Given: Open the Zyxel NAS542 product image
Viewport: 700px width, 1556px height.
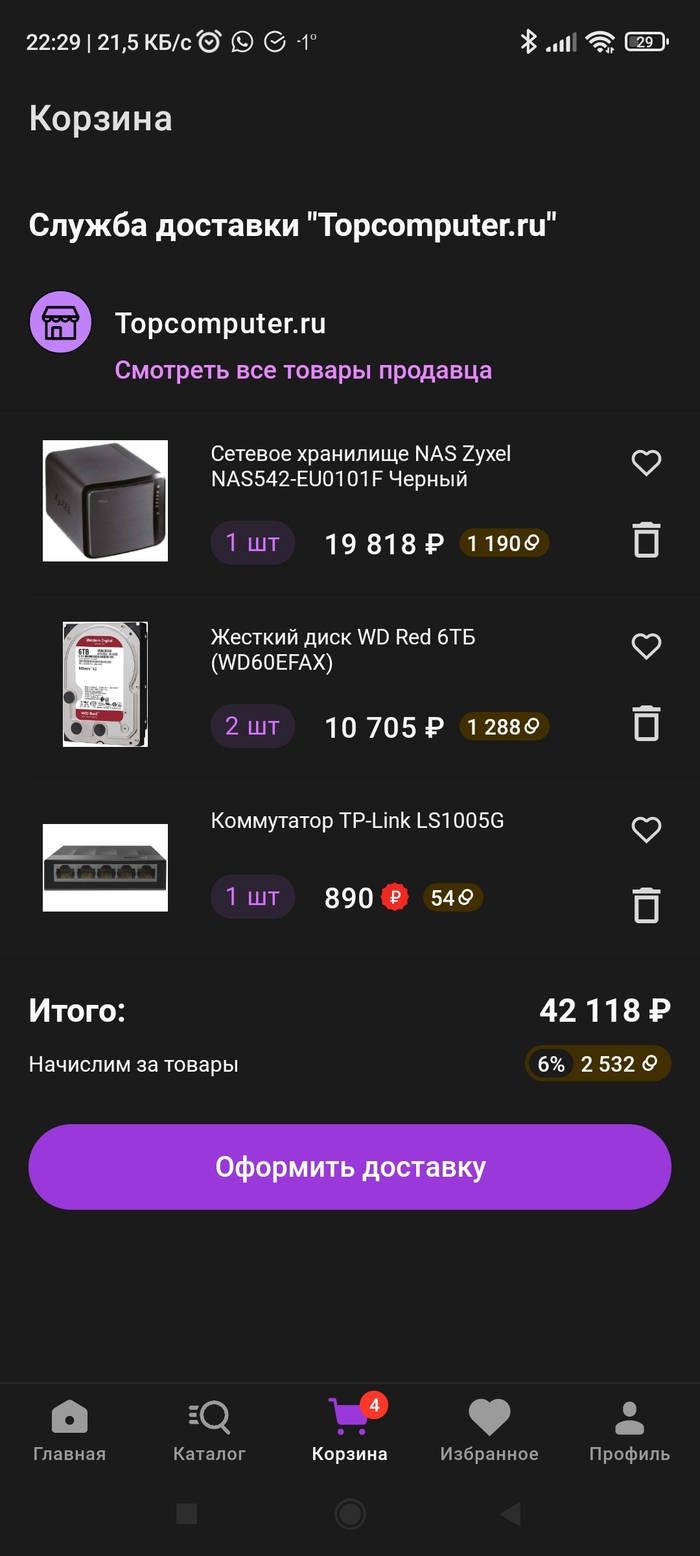Looking at the screenshot, I should pyautogui.click(x=105, y=500).
